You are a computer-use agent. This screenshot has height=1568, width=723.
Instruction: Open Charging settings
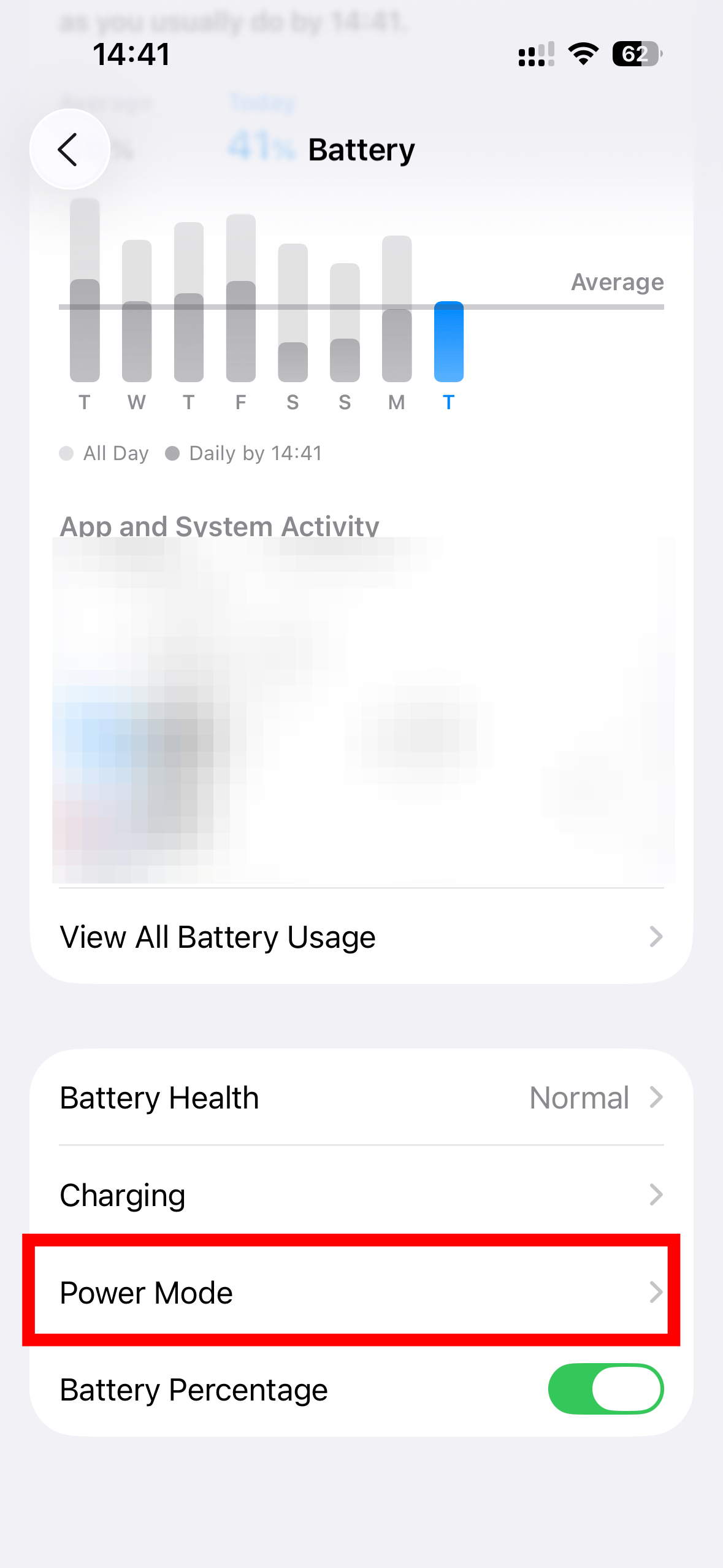click(361, 1194)
